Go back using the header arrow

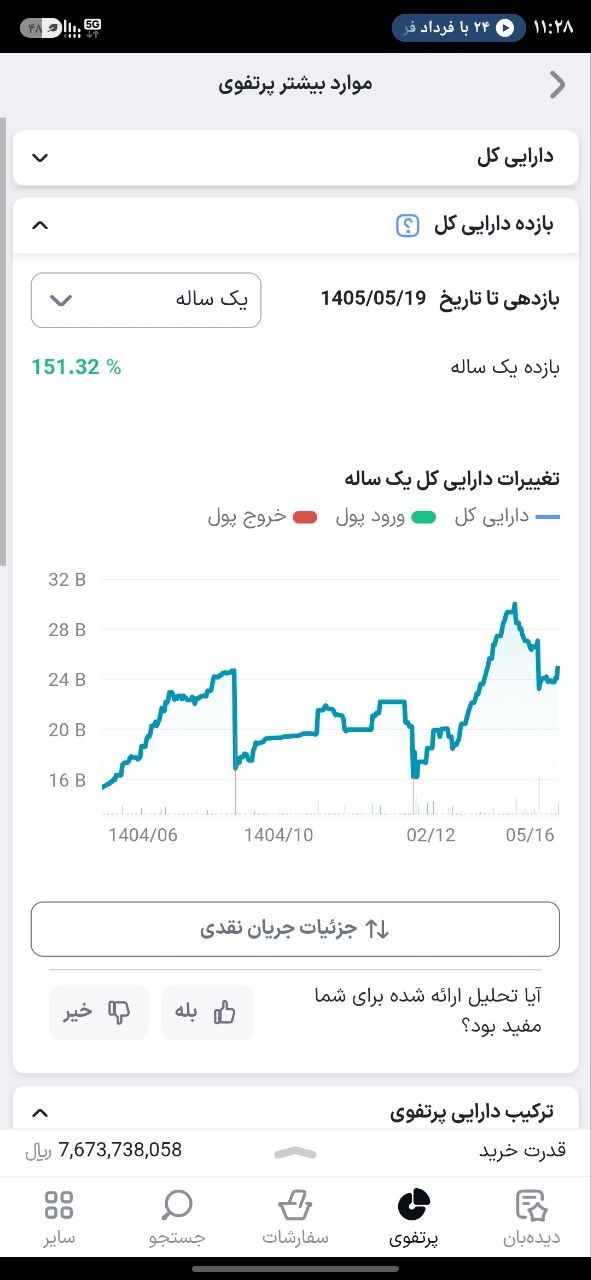(x=558, y=85)
